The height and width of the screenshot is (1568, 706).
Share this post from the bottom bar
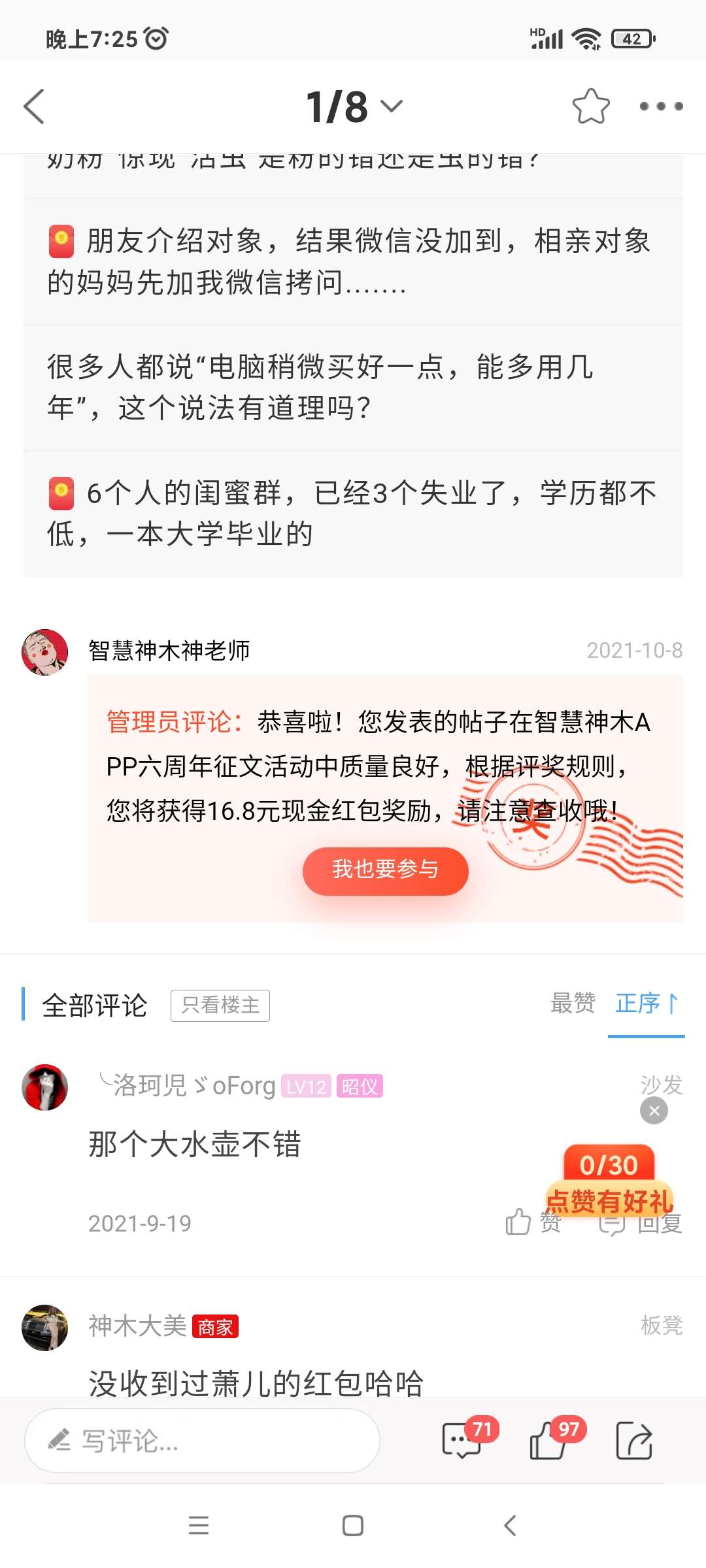pyautogui.click(x=634, y=1440)
